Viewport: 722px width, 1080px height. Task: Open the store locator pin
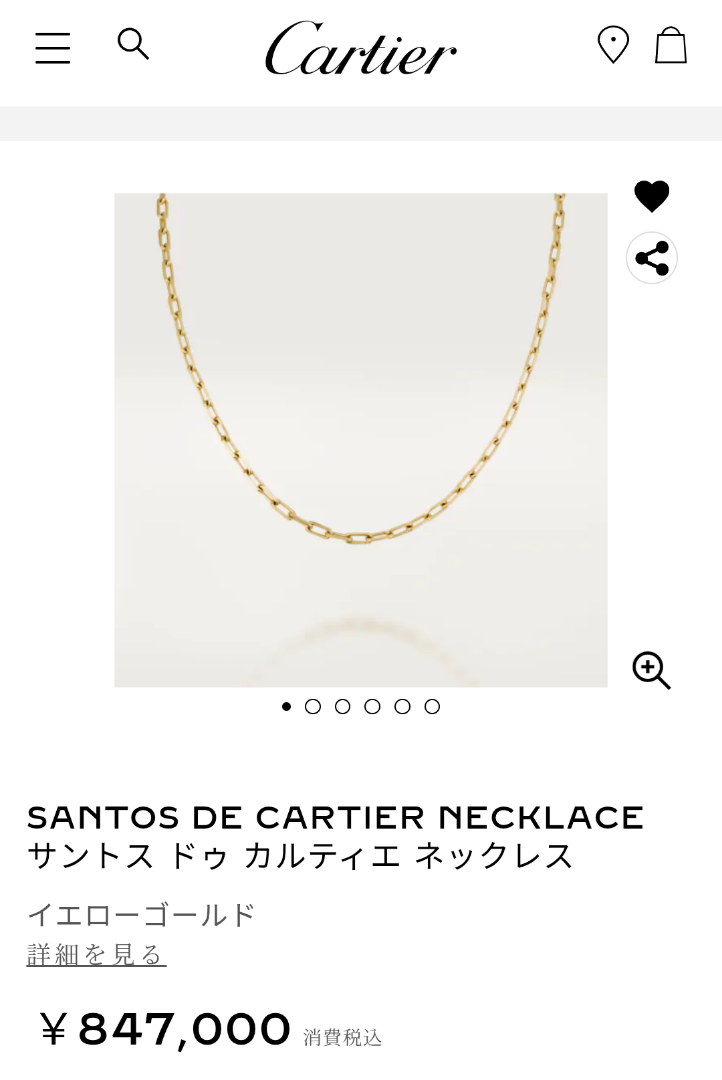click(x=613, y=45)
